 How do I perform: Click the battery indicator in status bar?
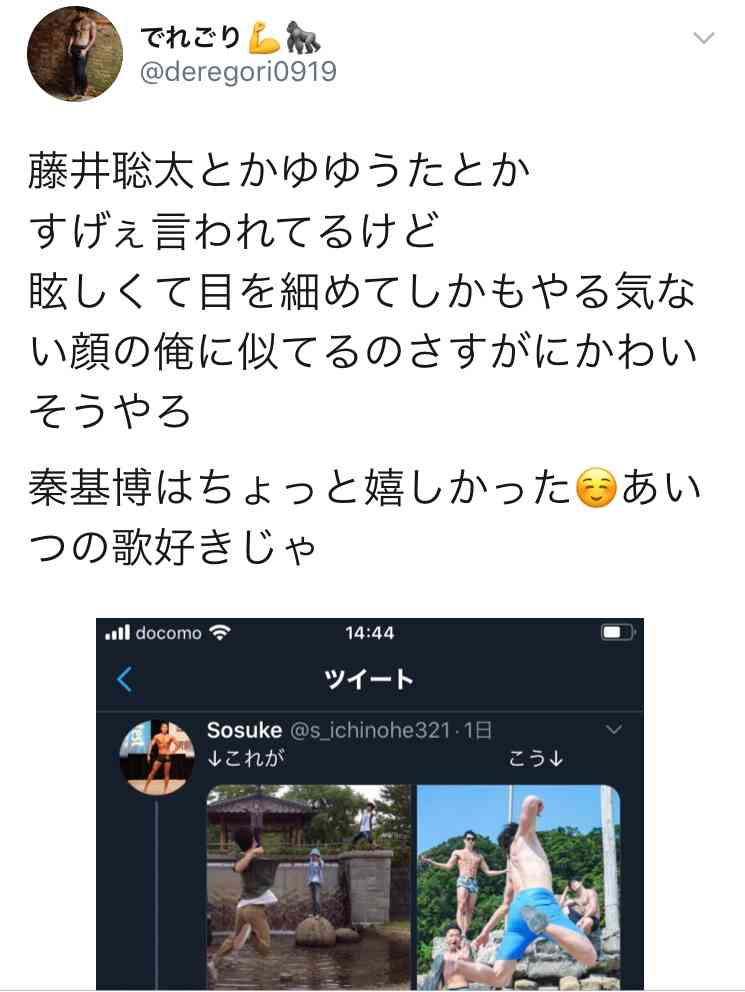pos(616,633)
